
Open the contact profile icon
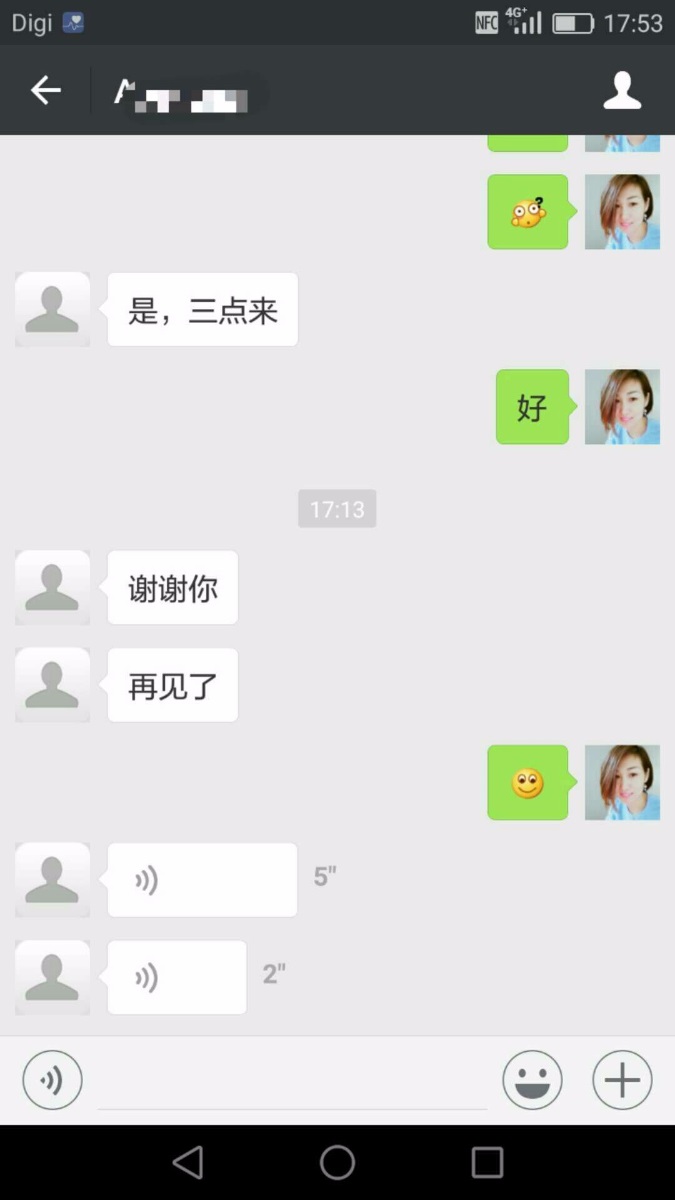[621, 91]
